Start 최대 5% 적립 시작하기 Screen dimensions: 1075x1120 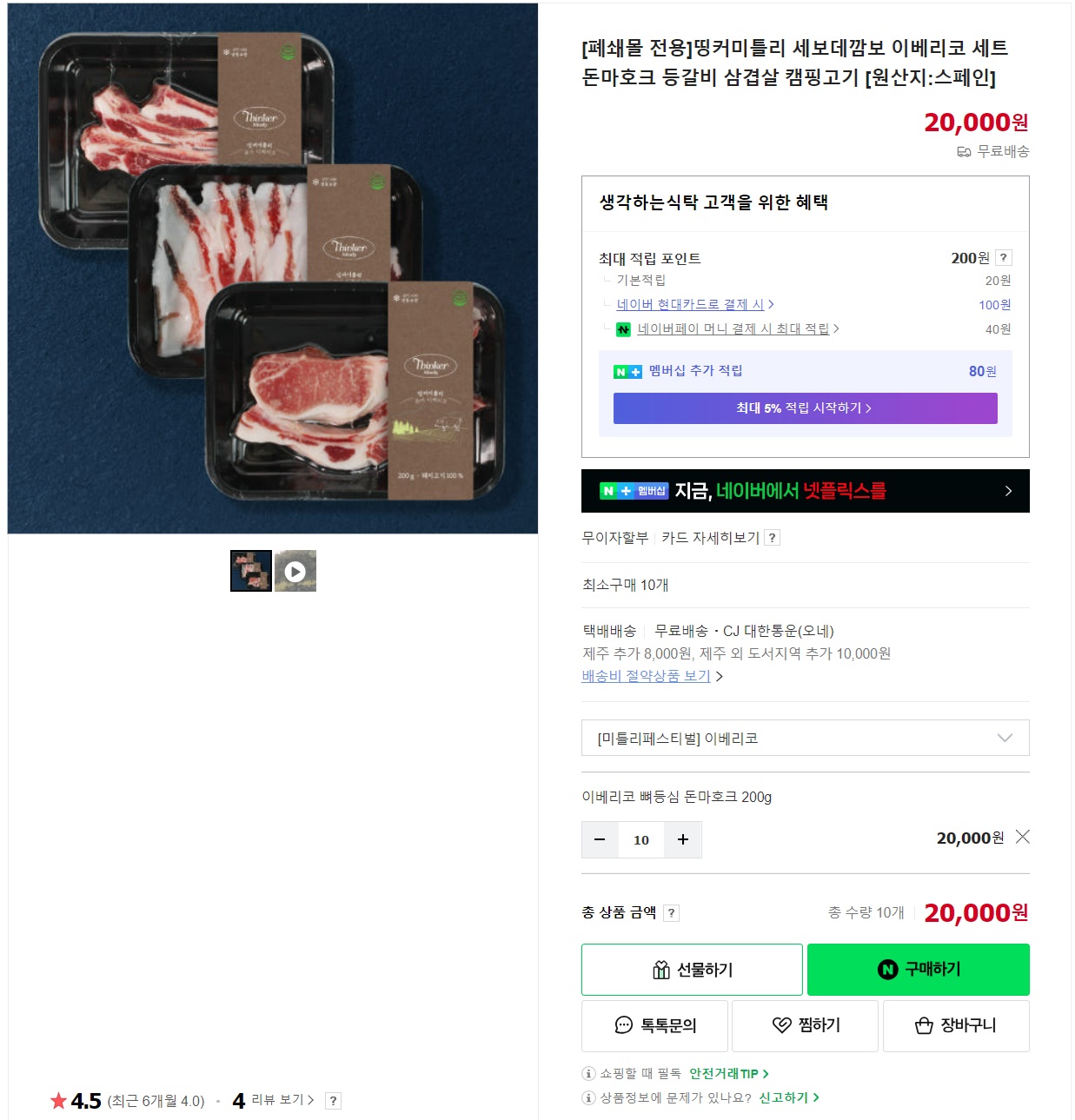click(x=805, y=408)
